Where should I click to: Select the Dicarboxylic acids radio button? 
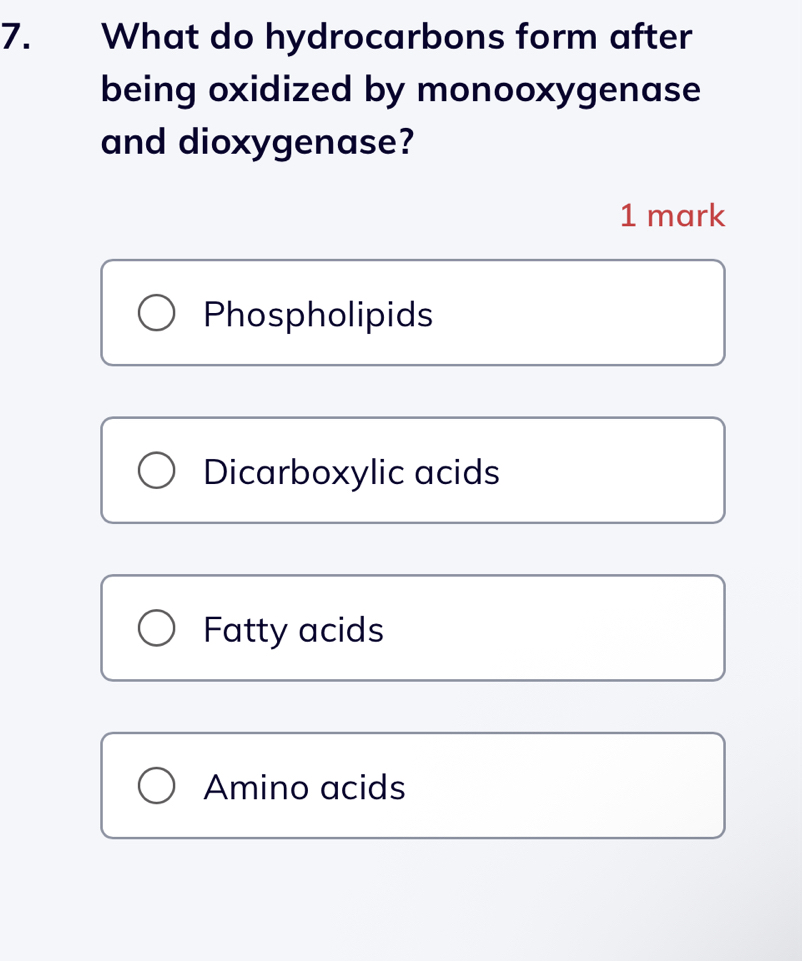[157, 469]
